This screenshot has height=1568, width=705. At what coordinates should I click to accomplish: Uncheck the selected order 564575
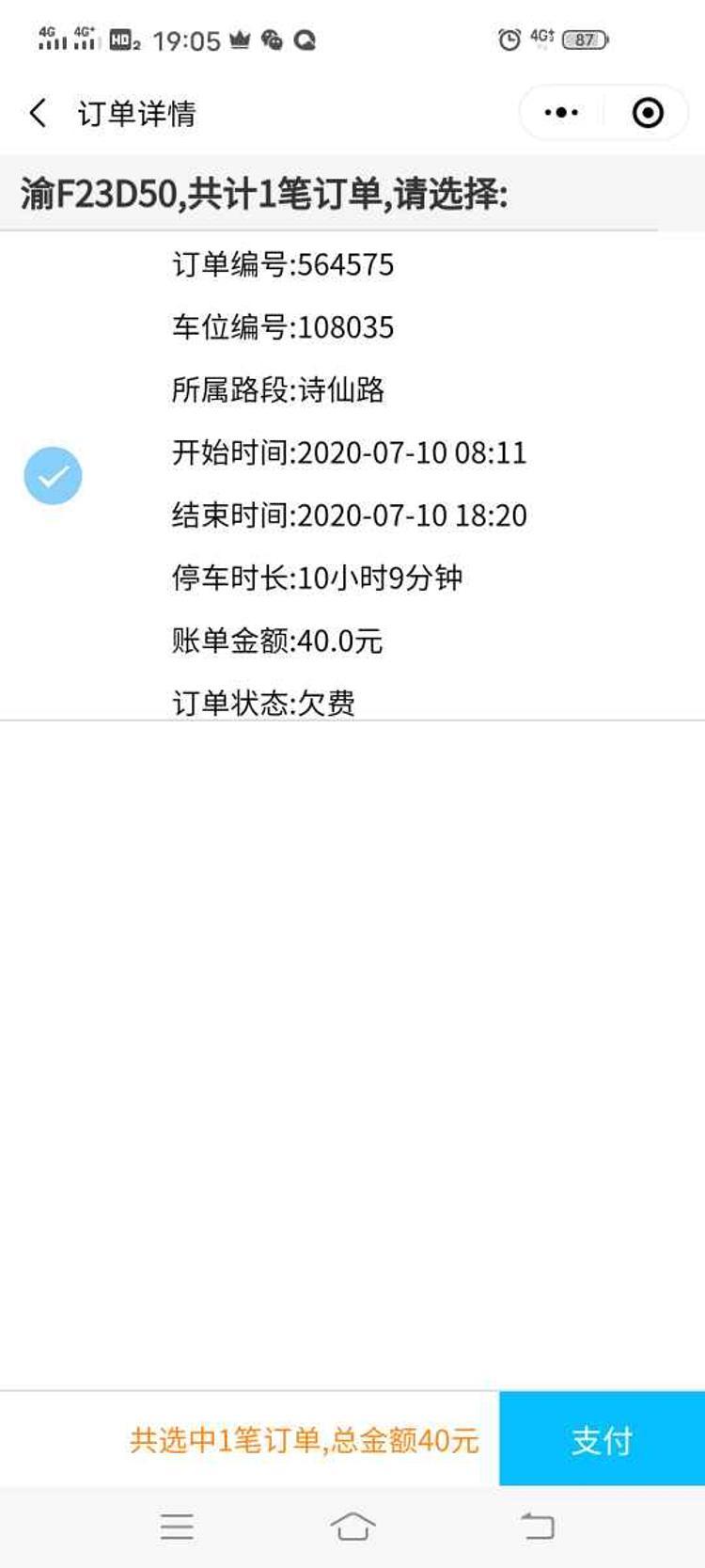[x=53, y=476]
